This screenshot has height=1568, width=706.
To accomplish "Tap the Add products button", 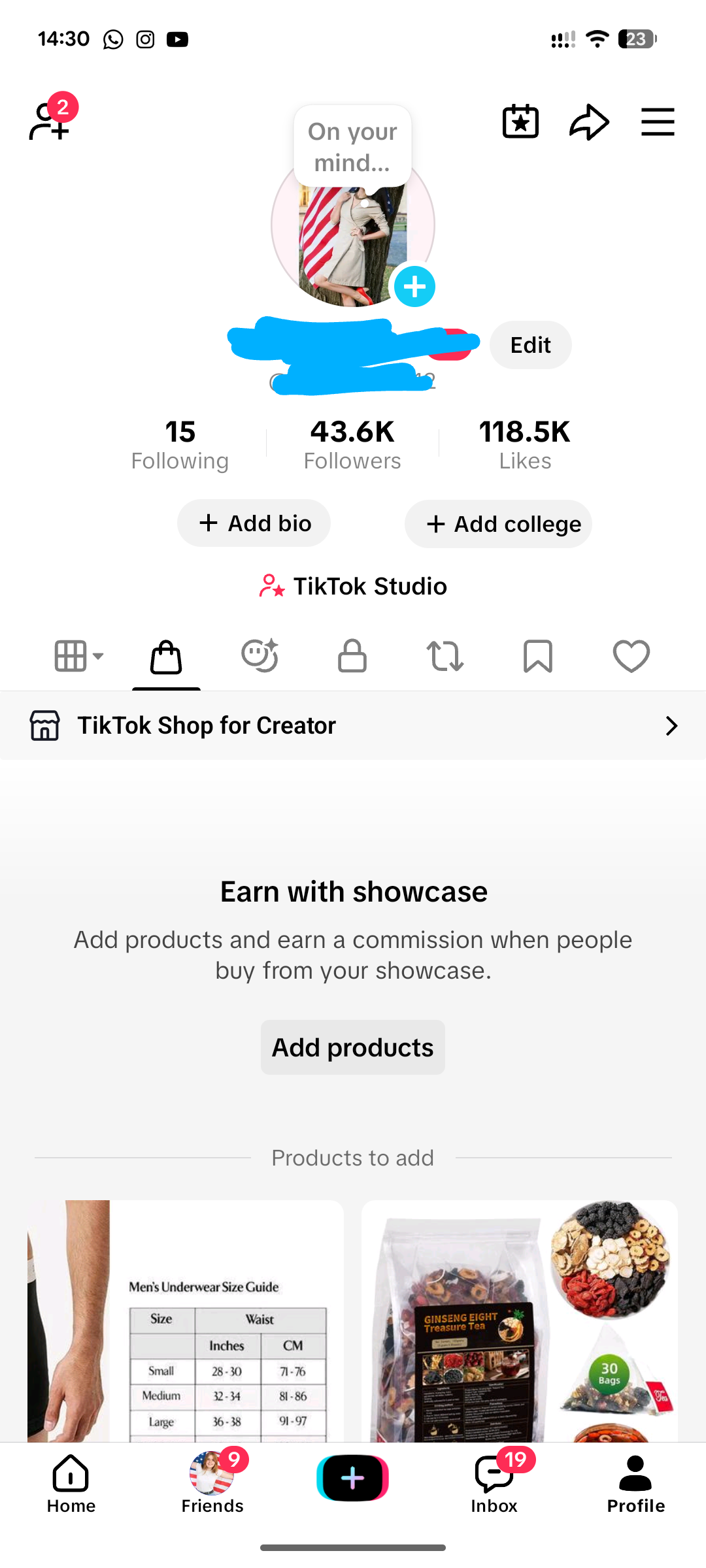I will click(x=353, y=1047).
